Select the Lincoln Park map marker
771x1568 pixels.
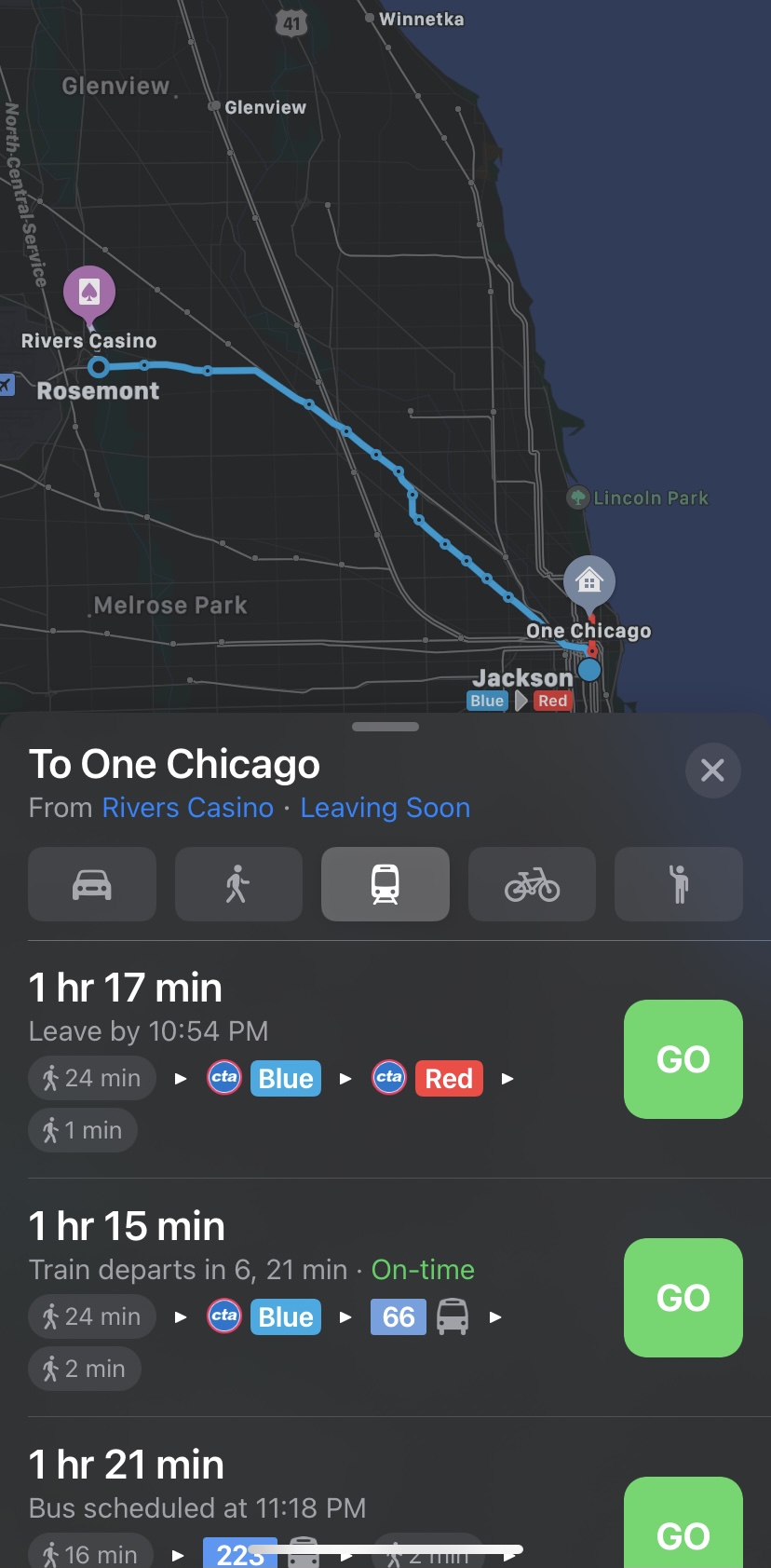click(577, 498)
